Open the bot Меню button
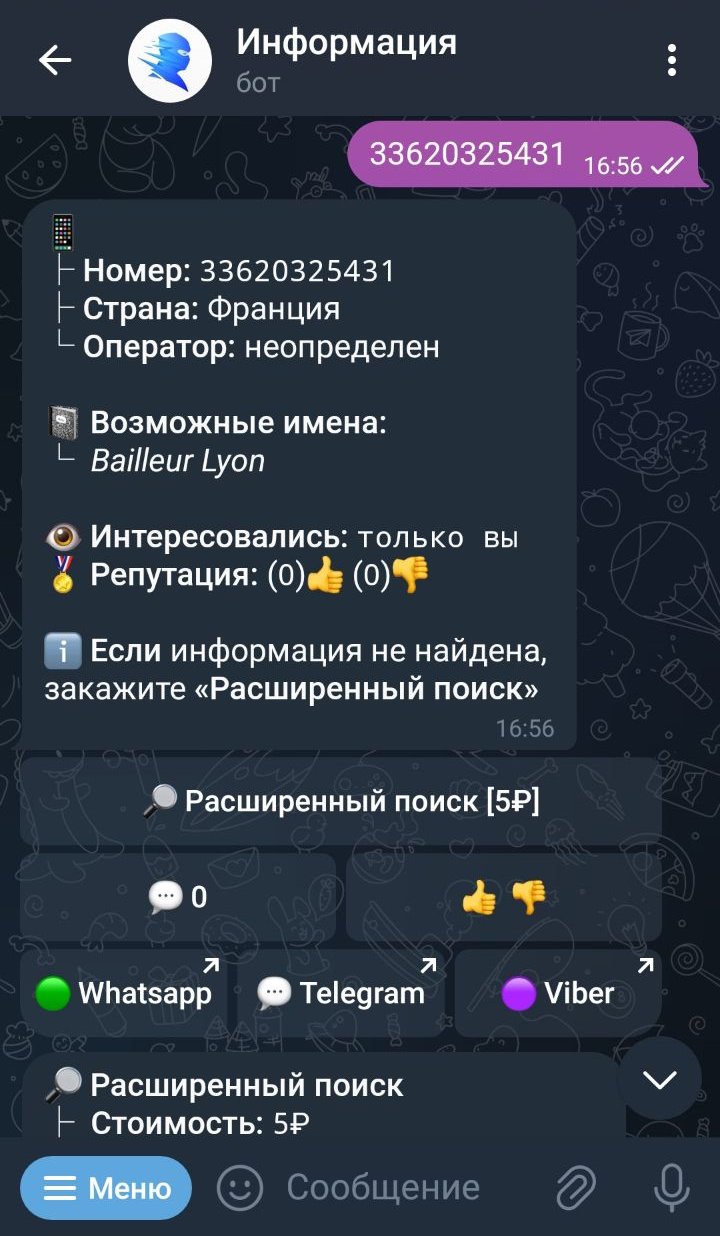The image size is (720, 1236). click(x=106, y=1188)
